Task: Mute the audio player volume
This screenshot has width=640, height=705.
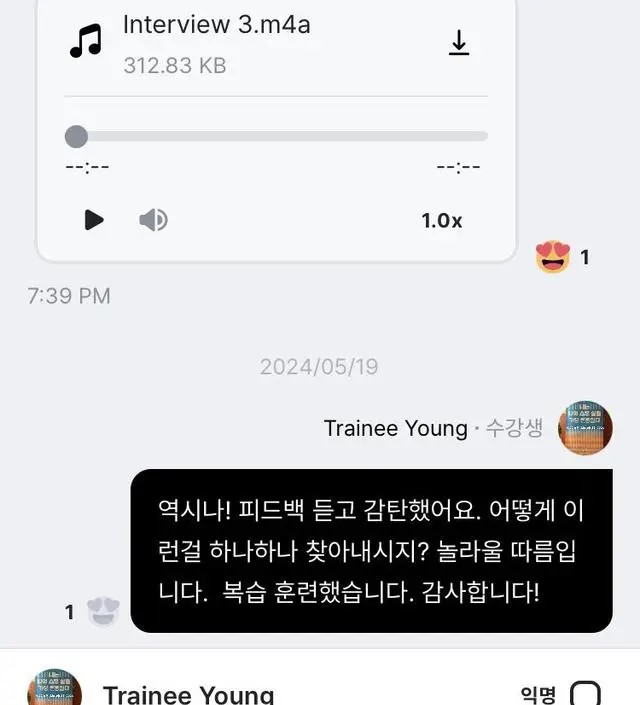Action: [x=153, y=220]
